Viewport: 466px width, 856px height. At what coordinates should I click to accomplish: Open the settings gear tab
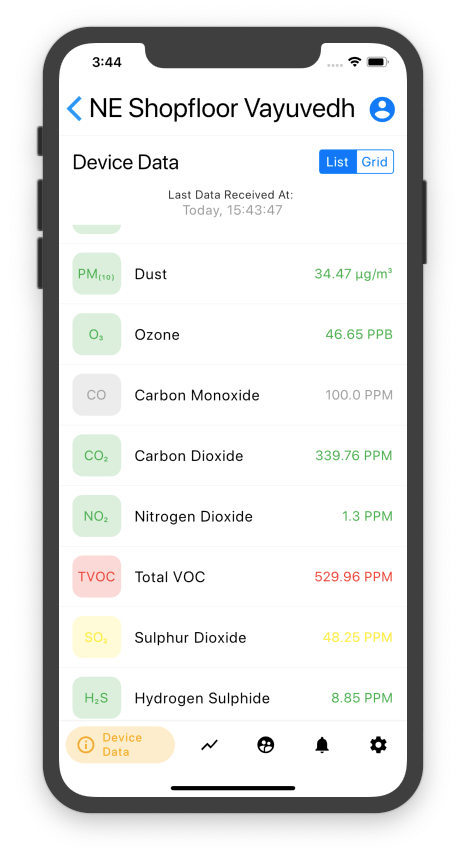(x=378, y=745)
